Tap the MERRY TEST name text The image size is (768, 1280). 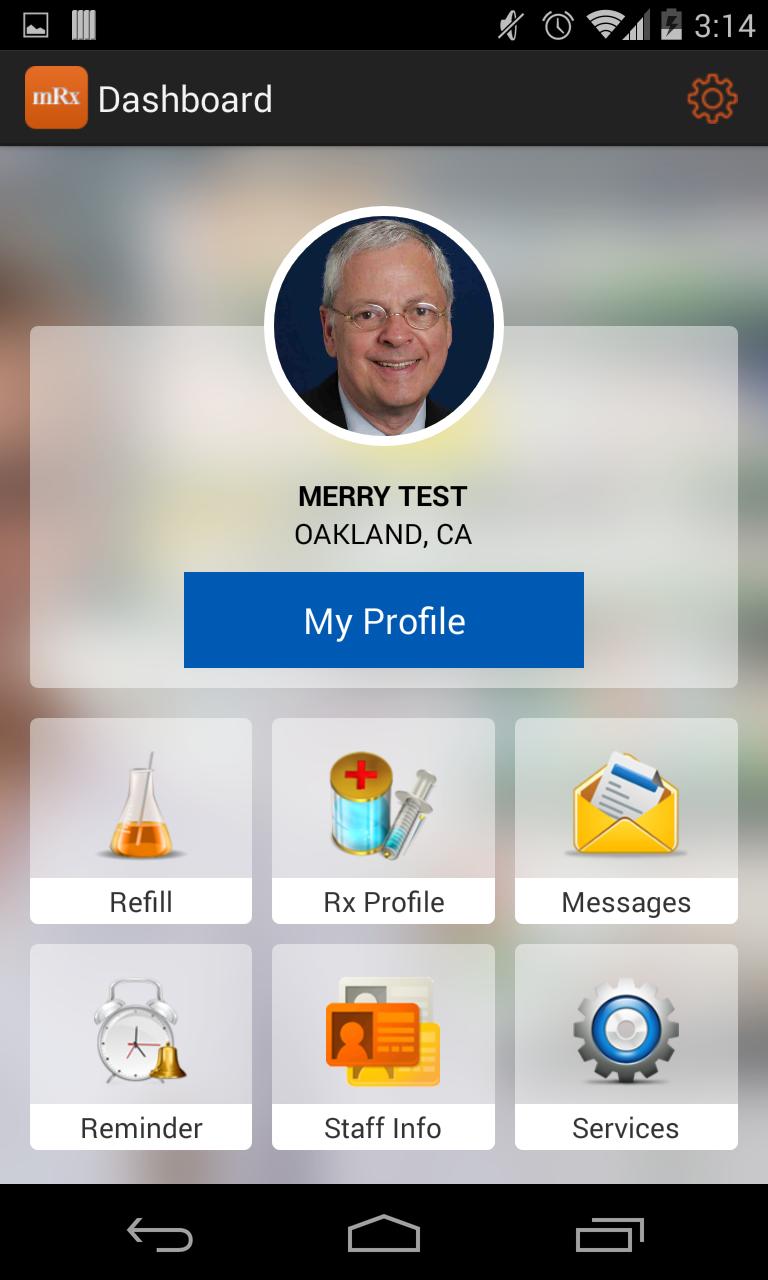383,496
